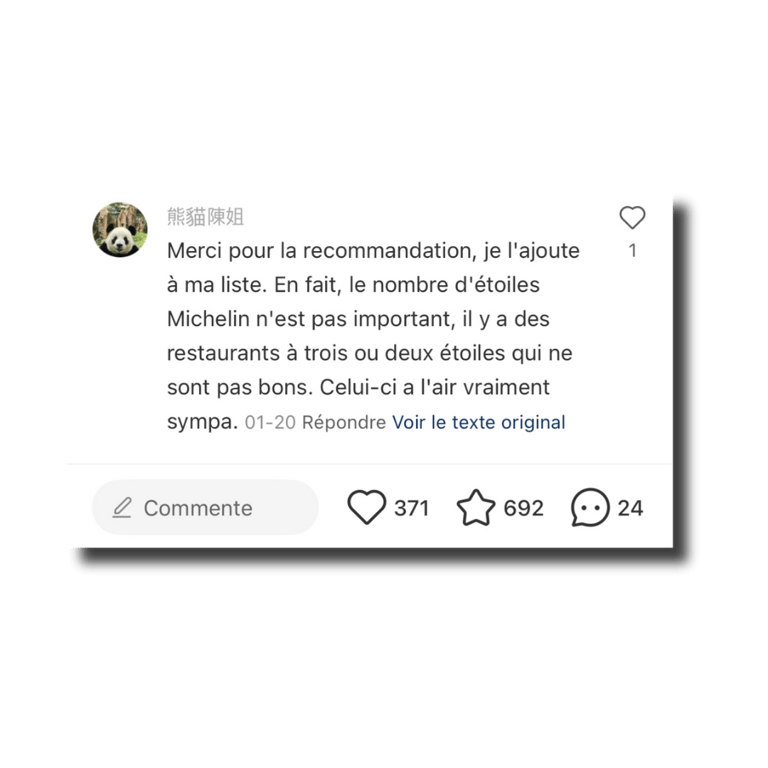
Task: Tap Répondre to reply to the comment
Action: tap(343, 423)
